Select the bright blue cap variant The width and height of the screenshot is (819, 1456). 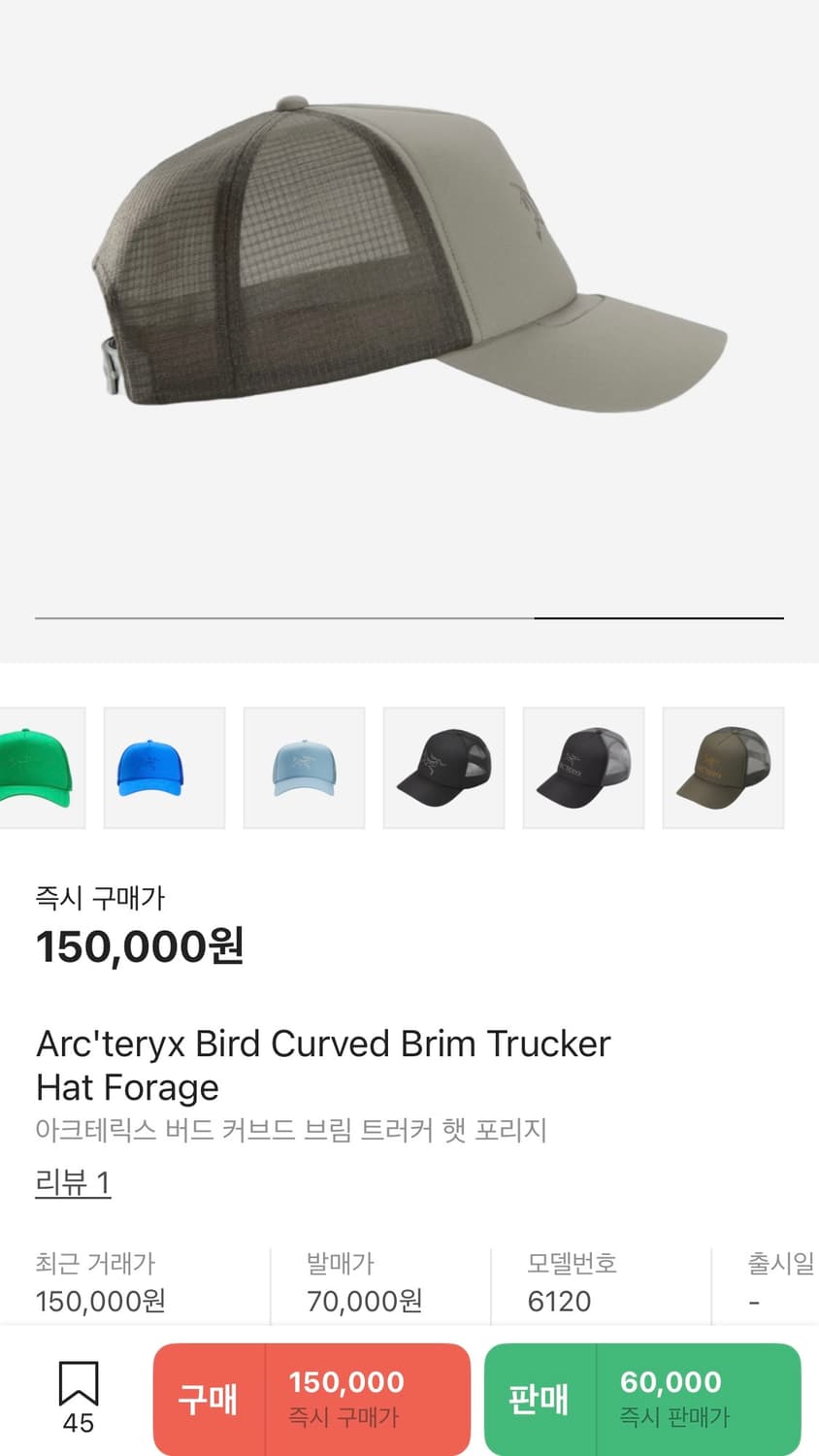[164, 768]
